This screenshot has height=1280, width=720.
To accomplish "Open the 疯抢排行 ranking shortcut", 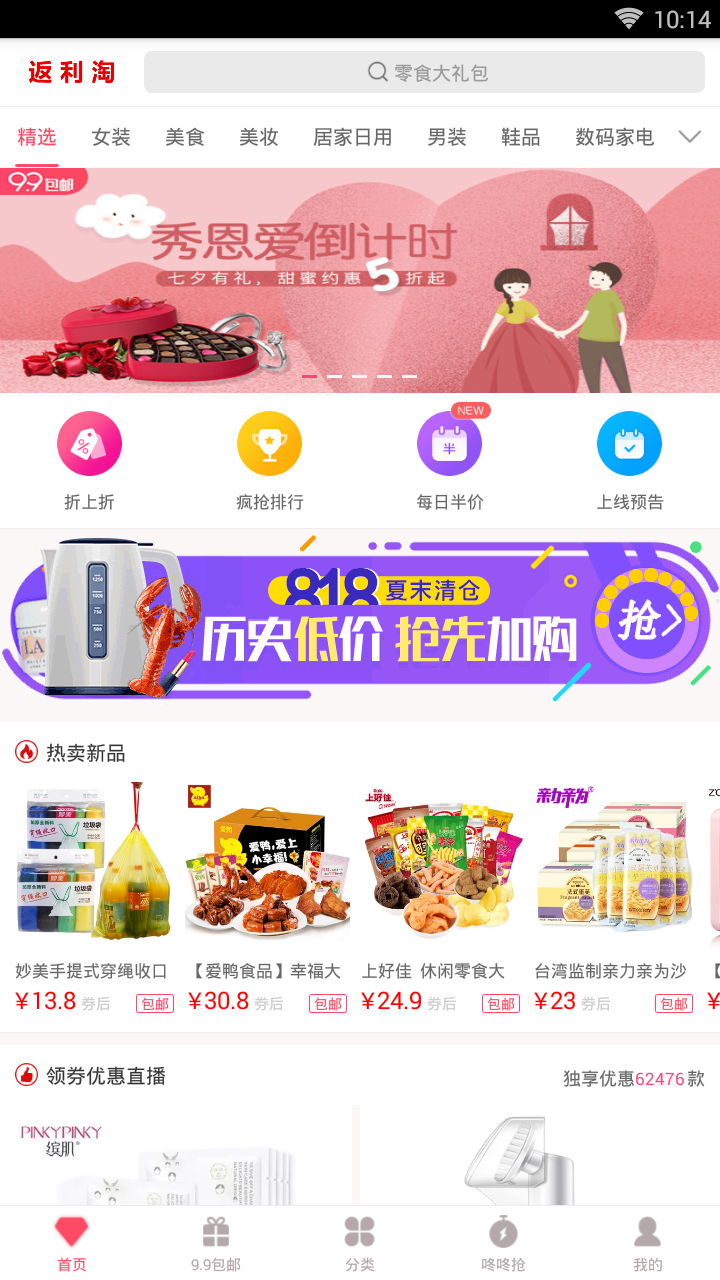I will 269,460.
